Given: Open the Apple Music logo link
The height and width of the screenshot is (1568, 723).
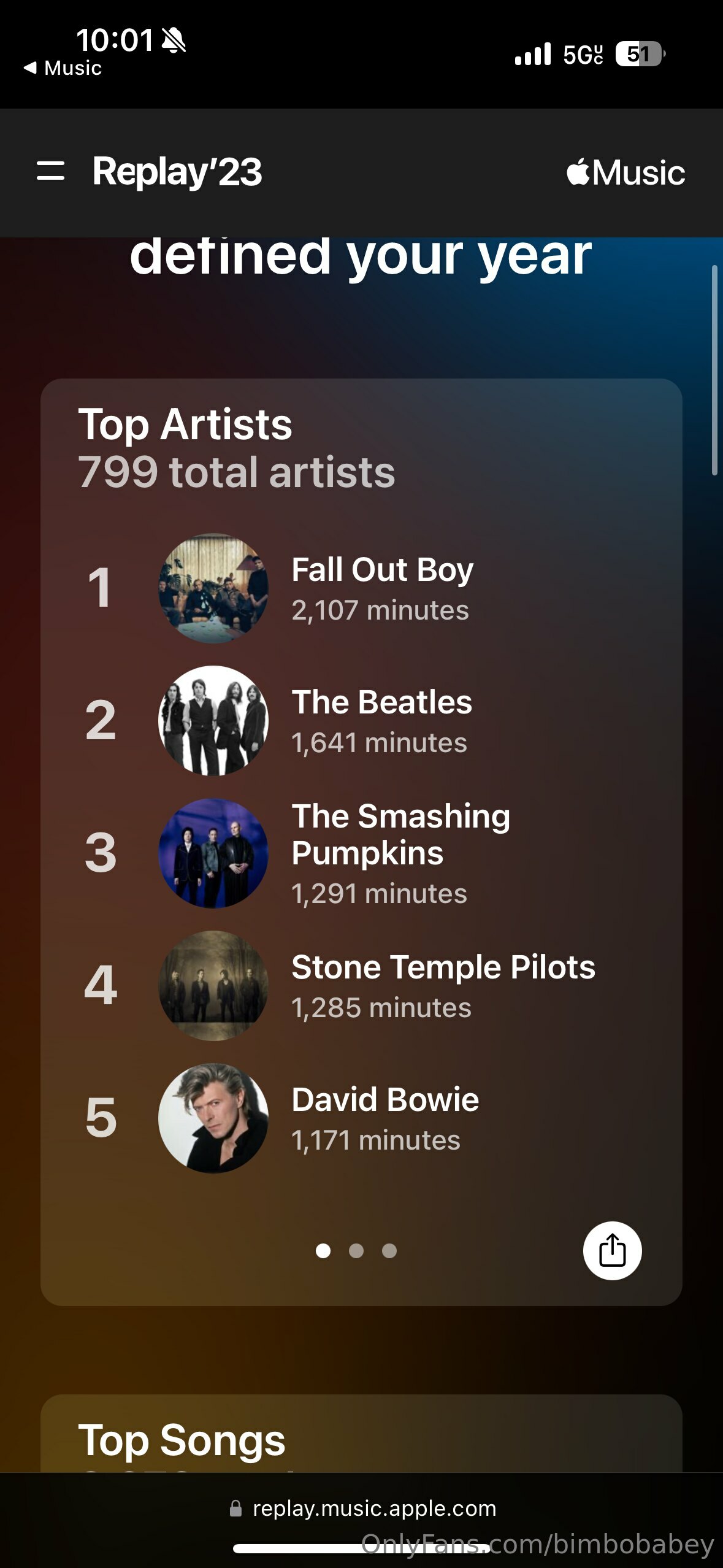Looking at the screenshot, I should pyautogui.click(x=625, y=172).
